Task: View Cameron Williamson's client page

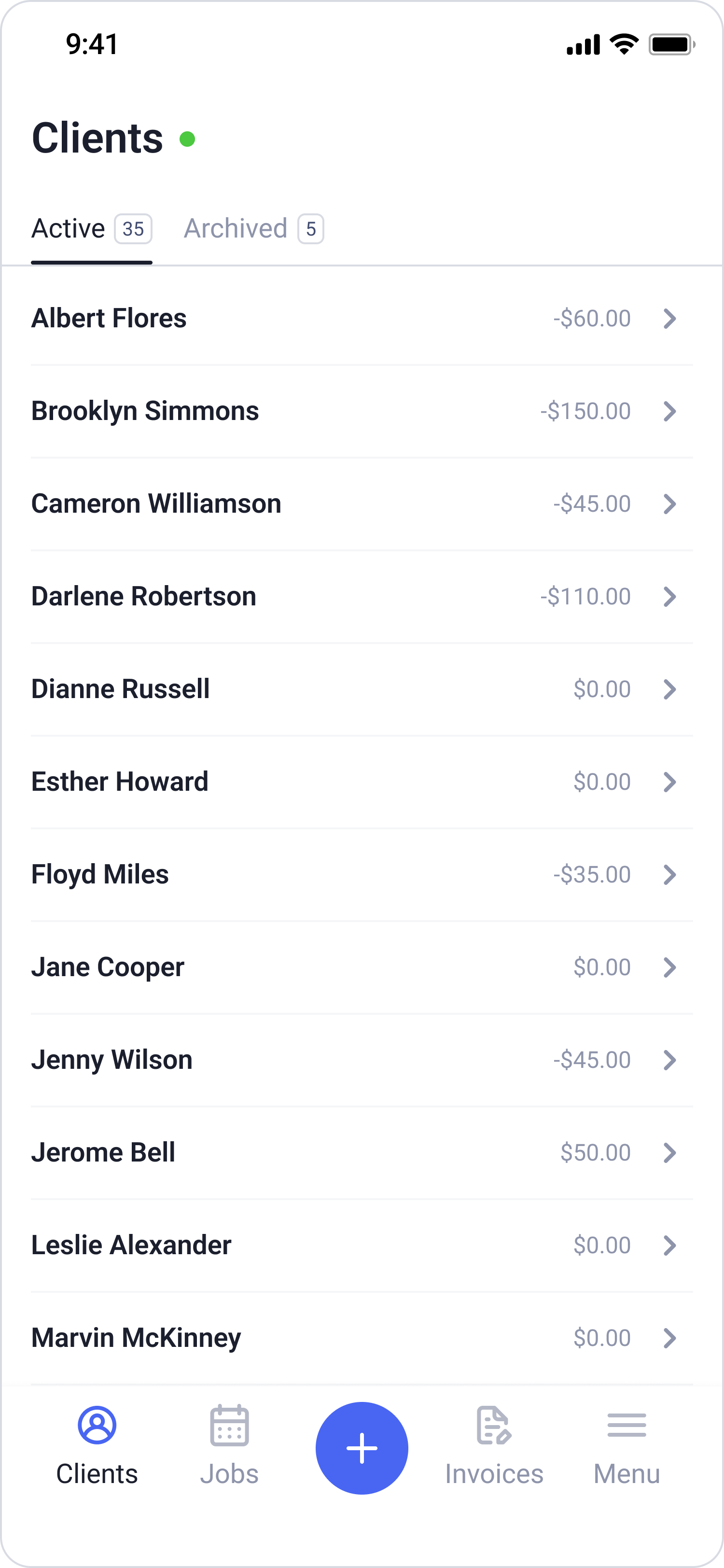Action: (x=362, y=504)
